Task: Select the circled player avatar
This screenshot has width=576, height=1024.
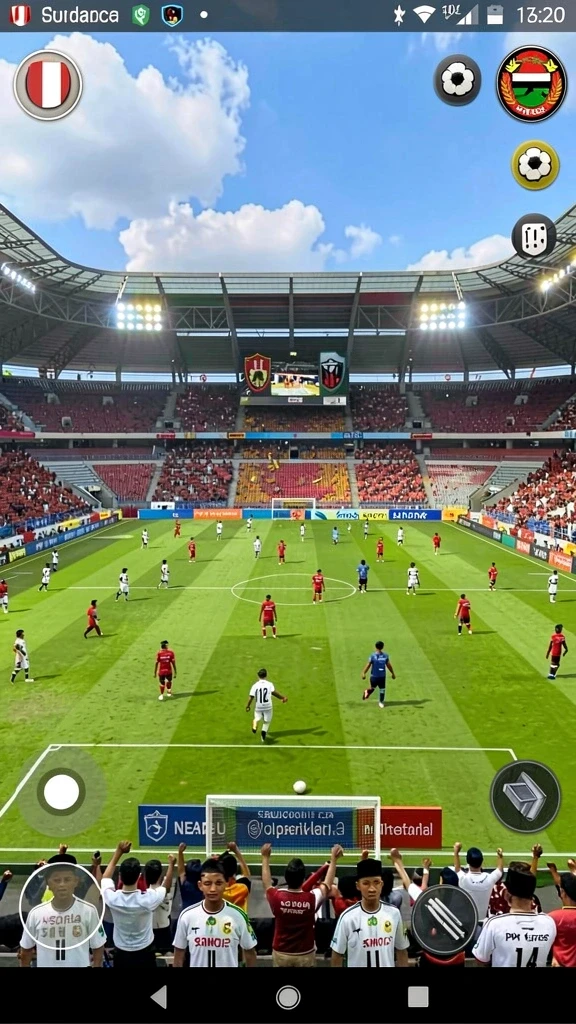Action: 62,906
